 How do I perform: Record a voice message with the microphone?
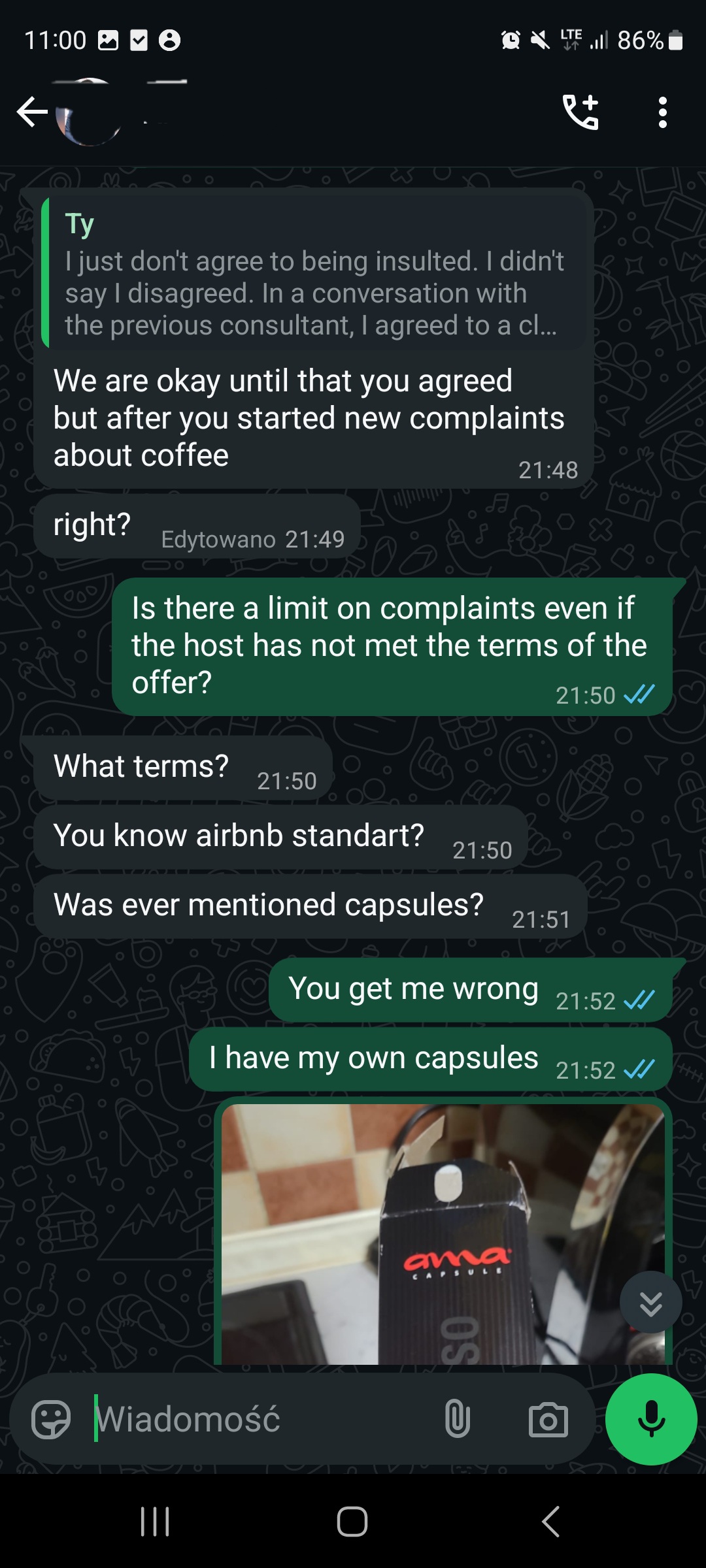point(651,1419)
